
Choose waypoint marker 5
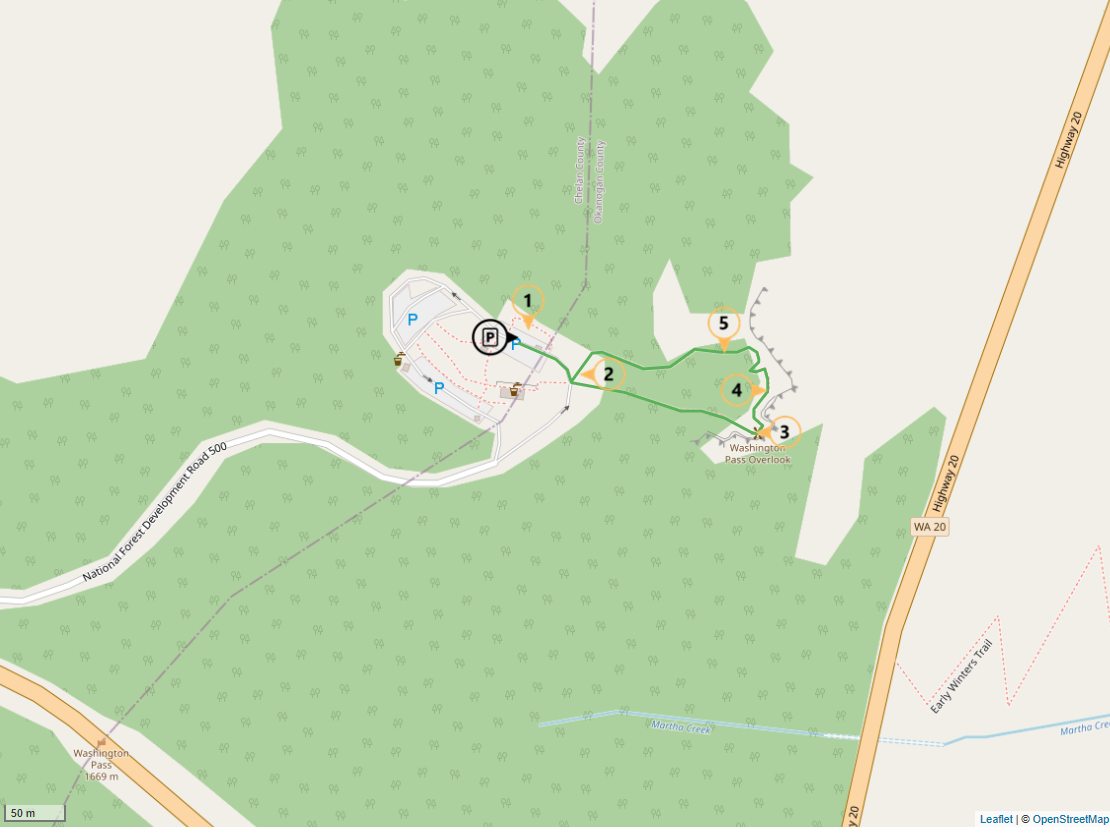coord(724,324)
